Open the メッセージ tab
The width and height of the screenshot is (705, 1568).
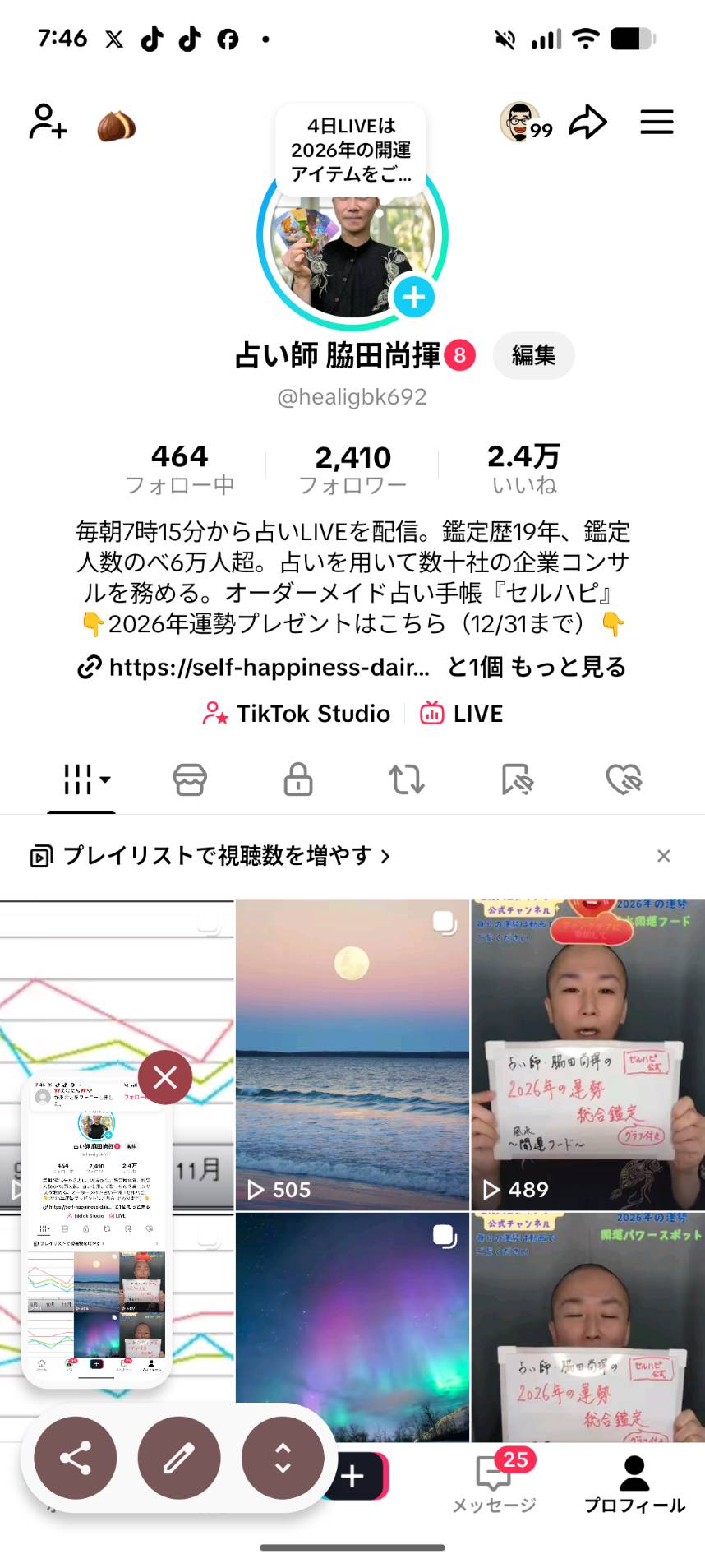coord(495,1482)
